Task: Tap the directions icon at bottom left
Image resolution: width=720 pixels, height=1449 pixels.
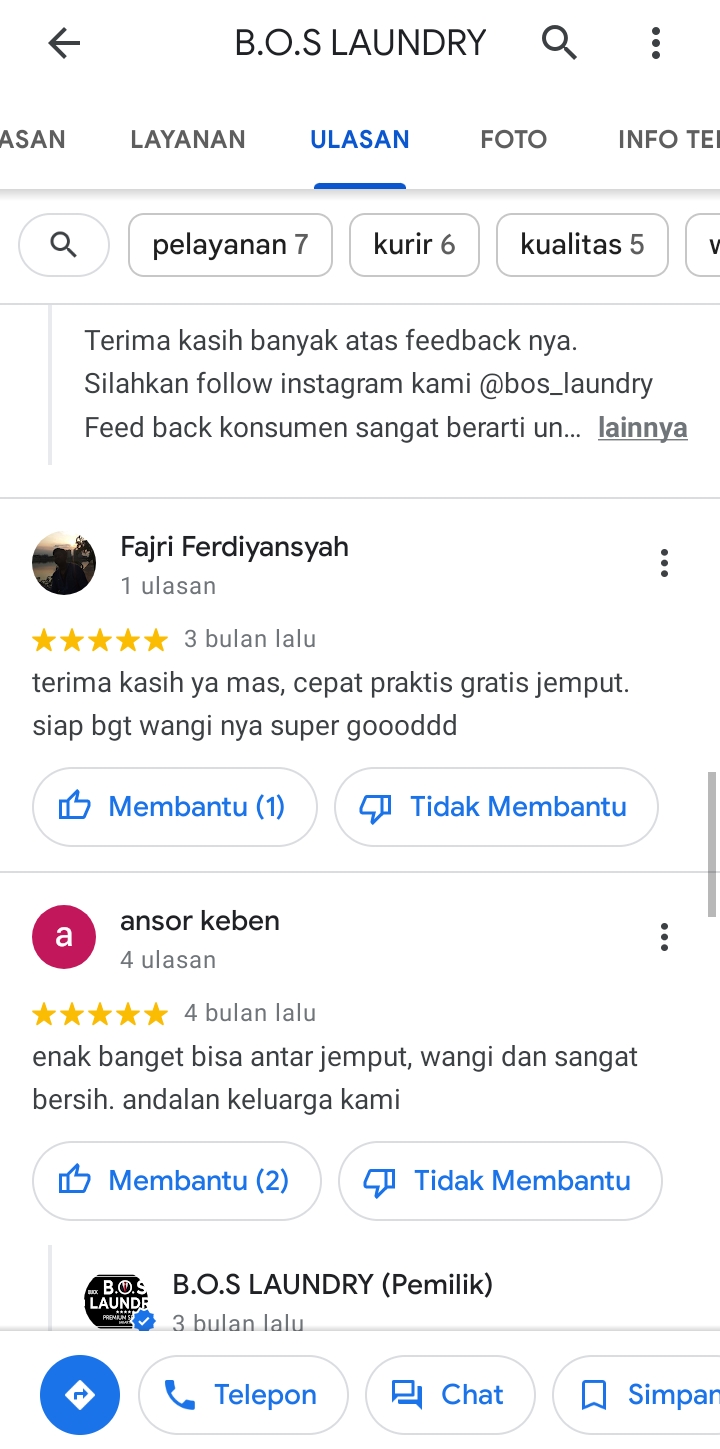Action: (80, 1394)
